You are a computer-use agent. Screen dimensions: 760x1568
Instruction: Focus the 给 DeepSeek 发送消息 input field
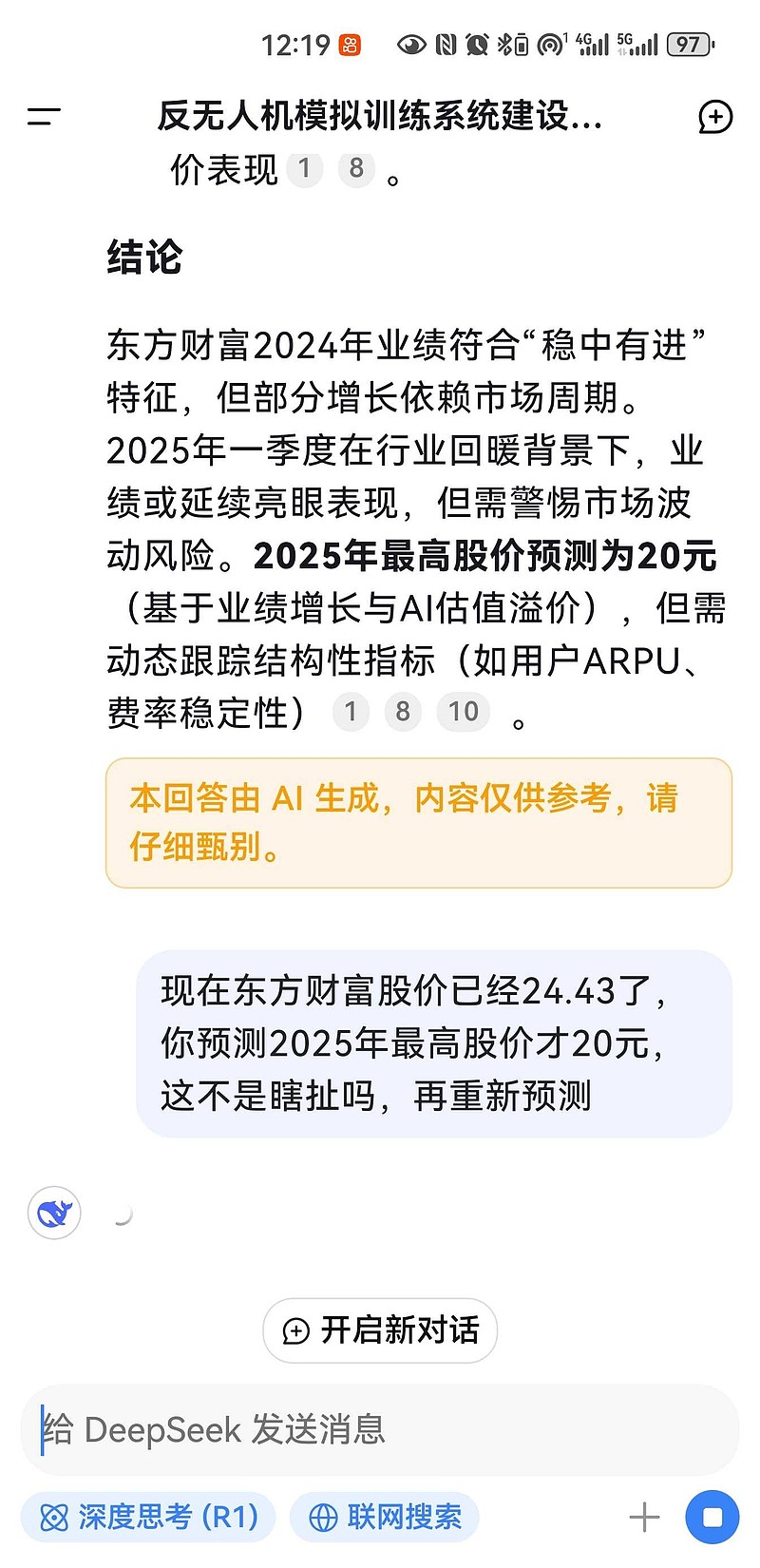[x=380, y=1429]
